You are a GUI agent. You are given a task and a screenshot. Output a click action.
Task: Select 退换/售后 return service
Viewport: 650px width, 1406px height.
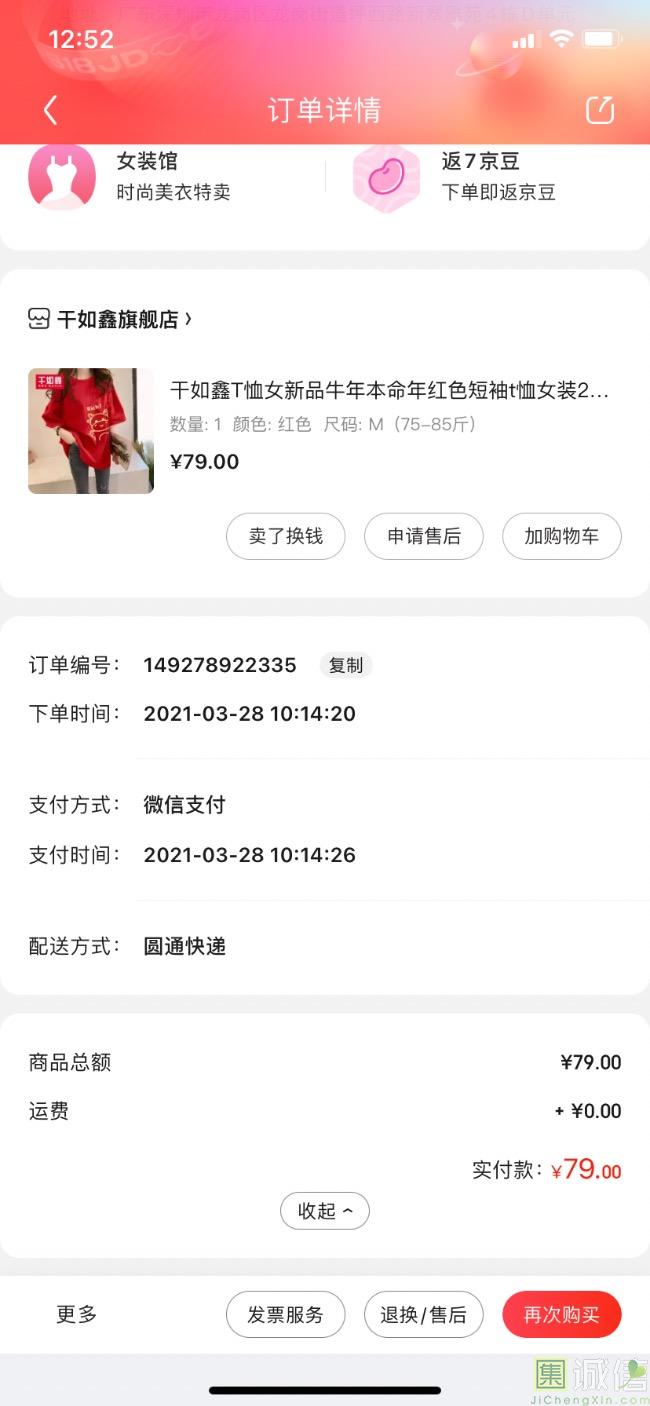pos(423,1315)
